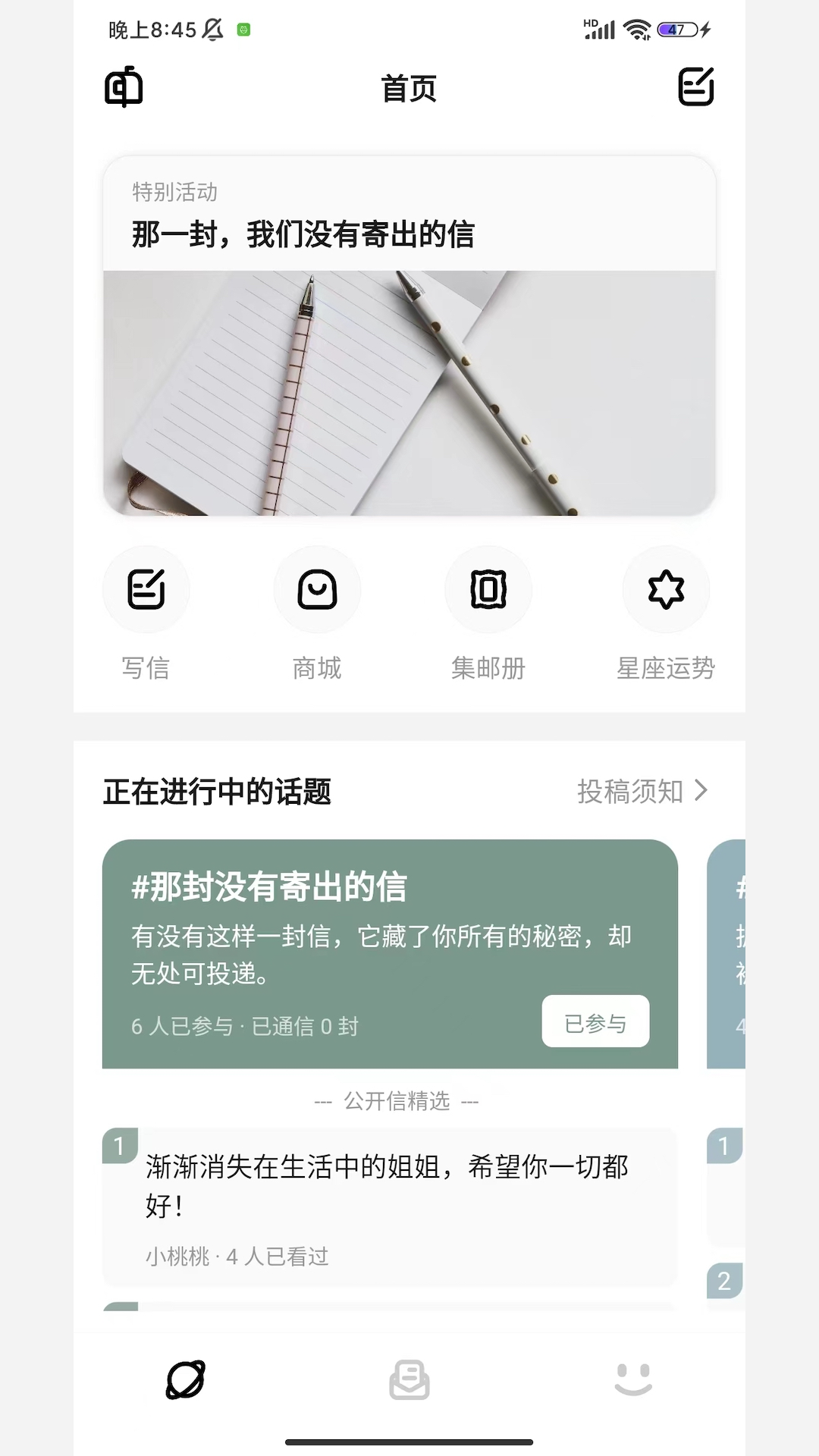Open the 商城 mall icon
Image resolution: width=819 pixels, height=1456 pixels.
tap(318, 590)
